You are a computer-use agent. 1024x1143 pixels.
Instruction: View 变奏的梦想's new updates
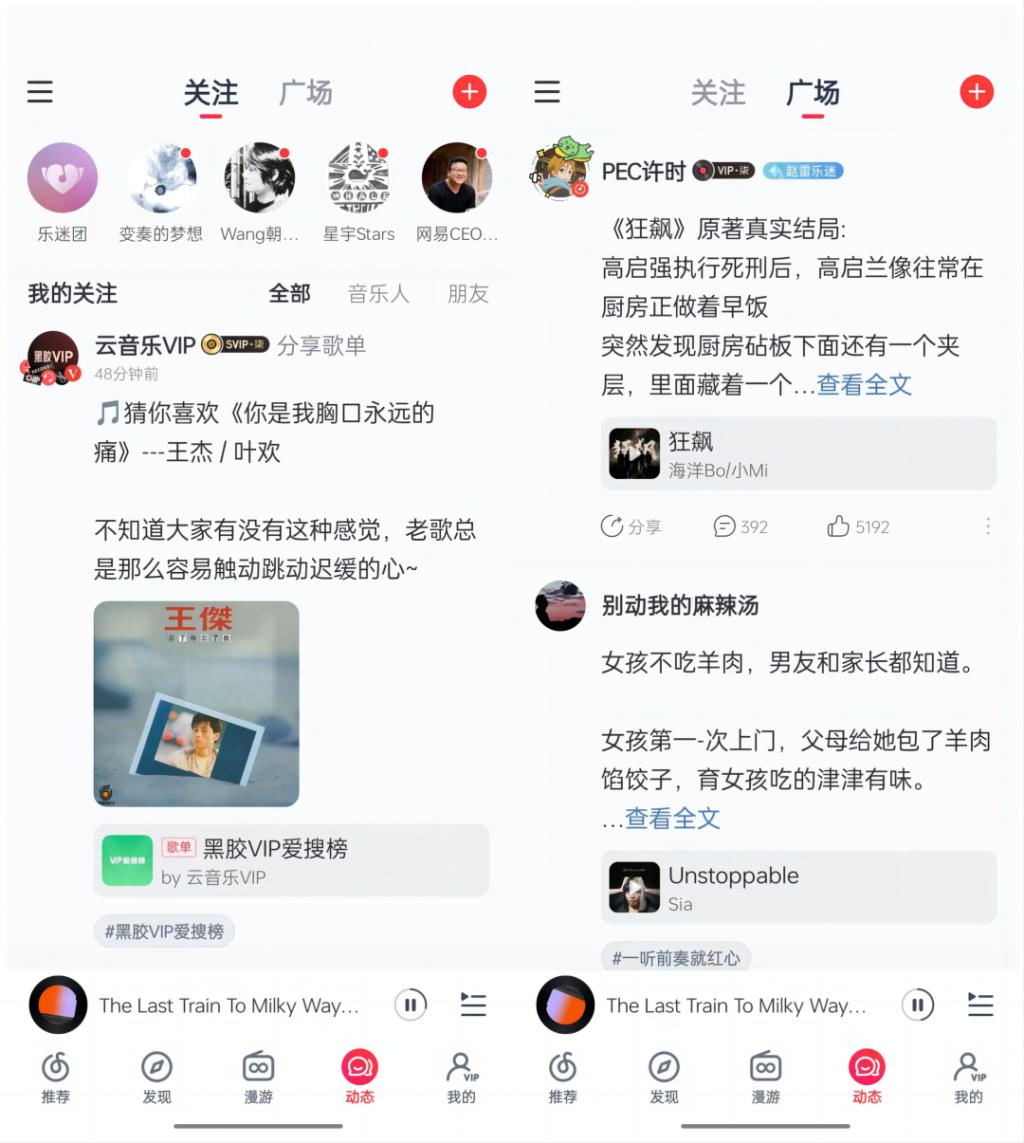point(161,178)
